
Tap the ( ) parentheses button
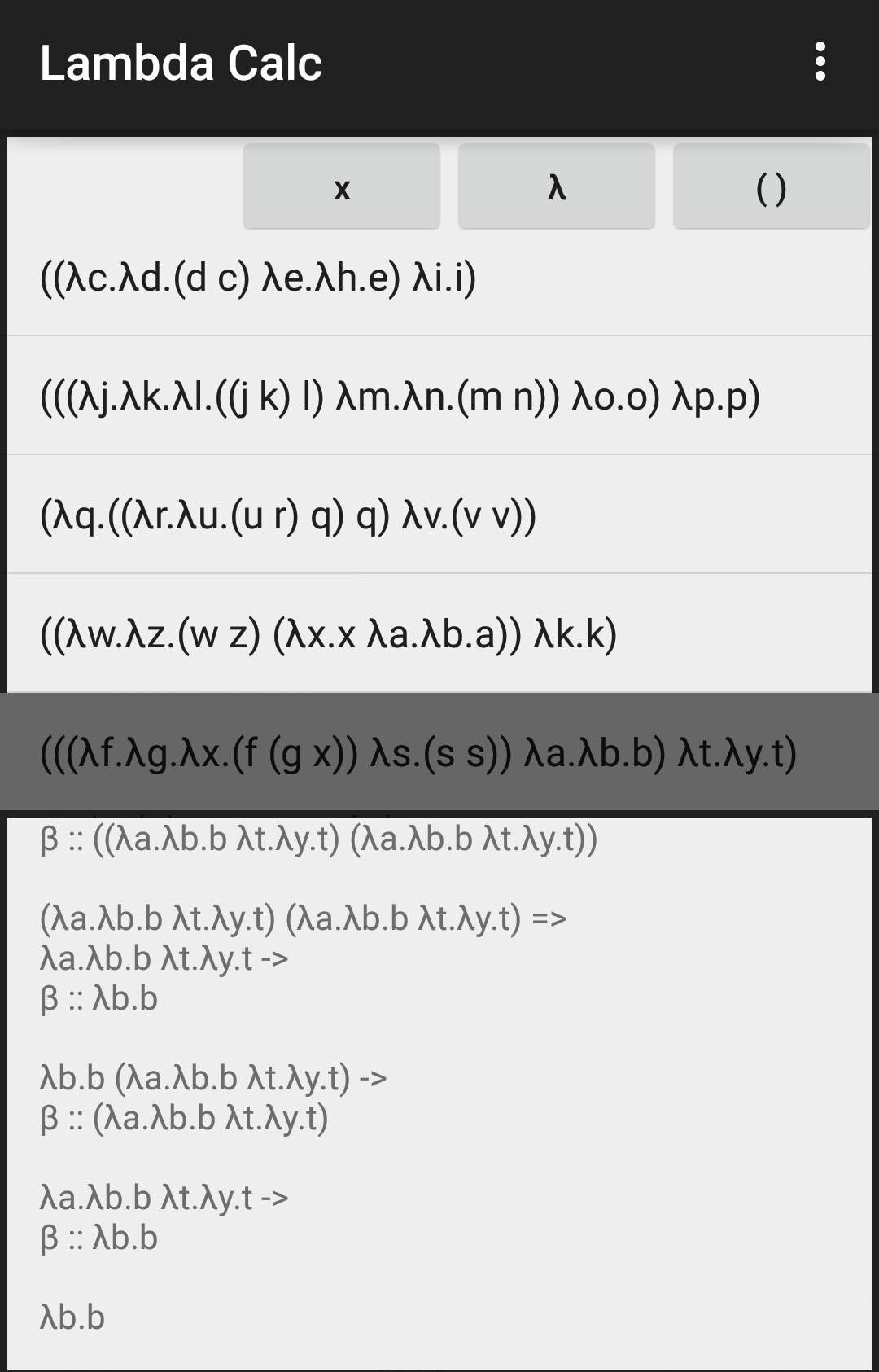click(770, 187)
